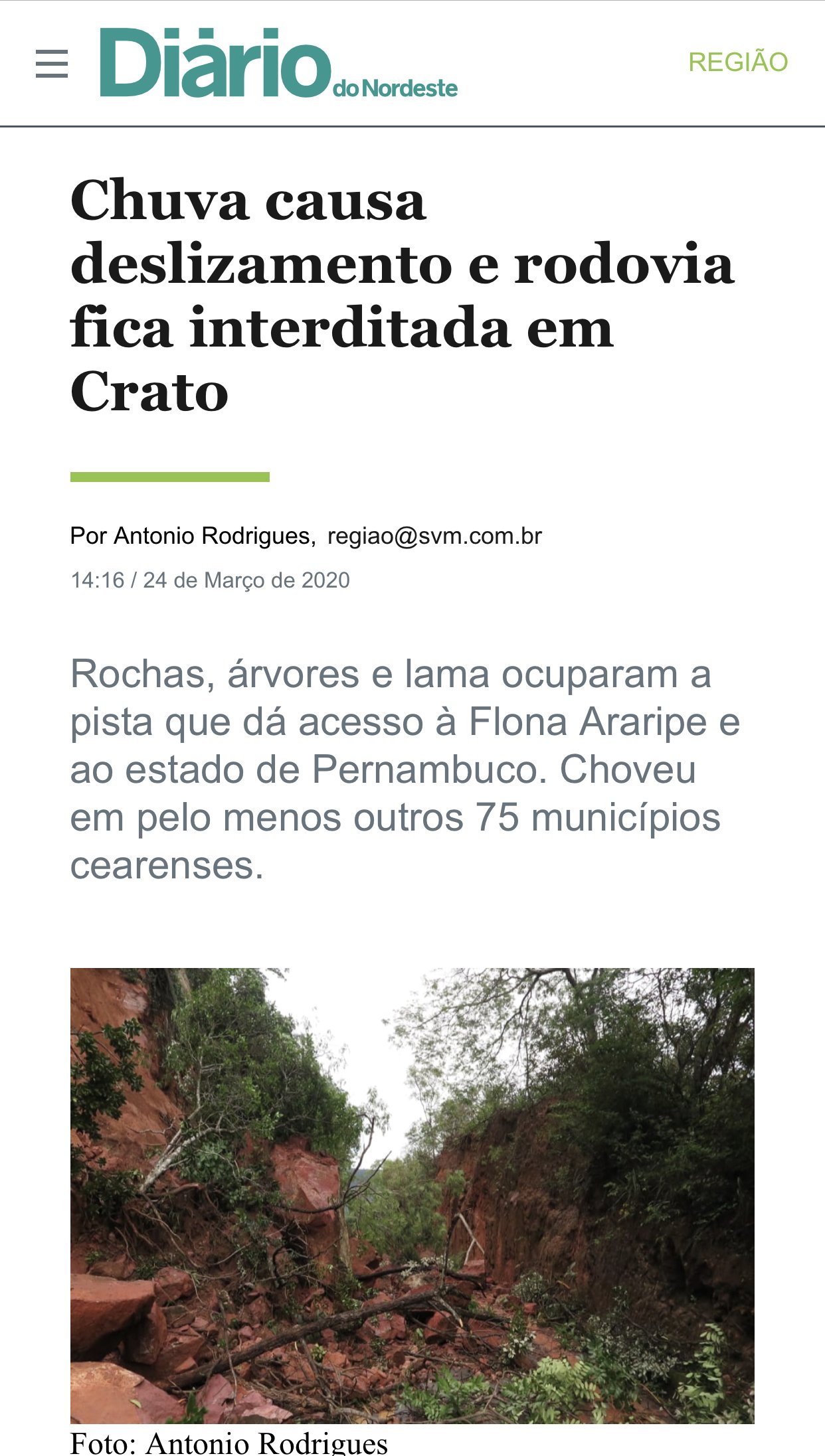This screenshot has width=825, height=1456.
Task: Email the author at regiao@svm.com.br
Action: point(434,536)
